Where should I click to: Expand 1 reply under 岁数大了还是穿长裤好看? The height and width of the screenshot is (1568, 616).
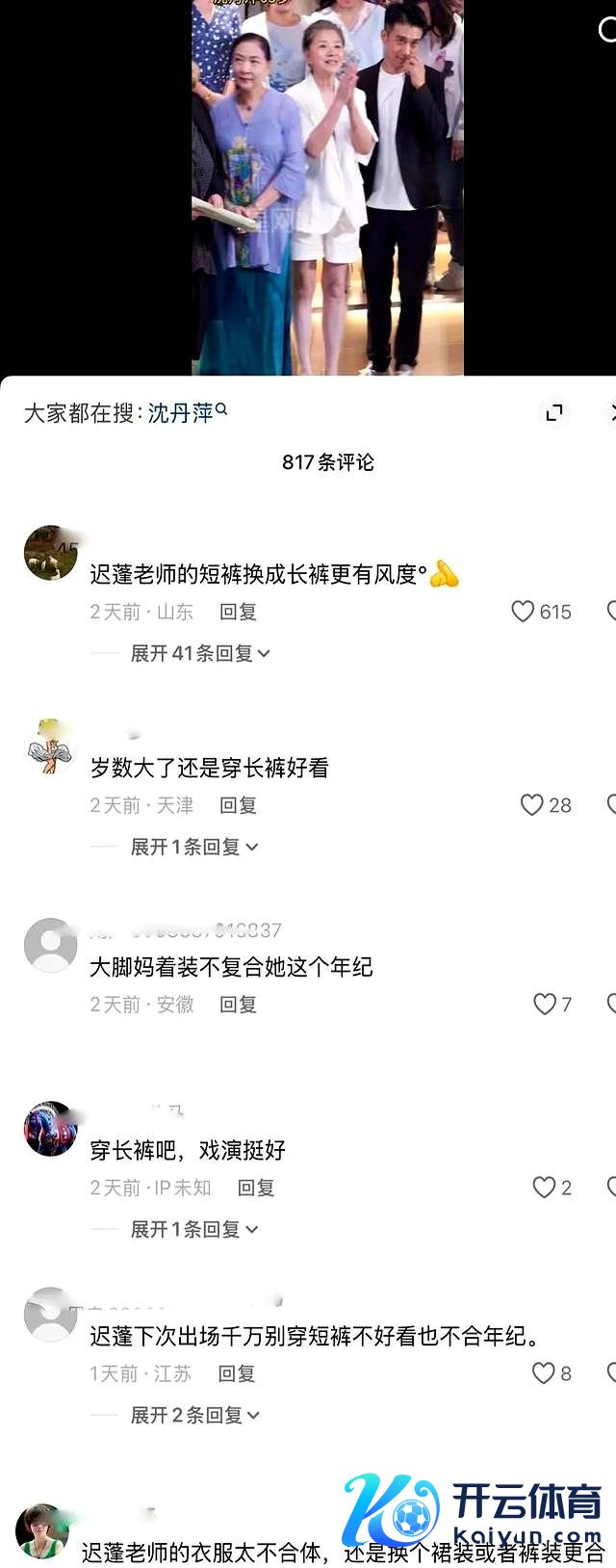point(194,847)
